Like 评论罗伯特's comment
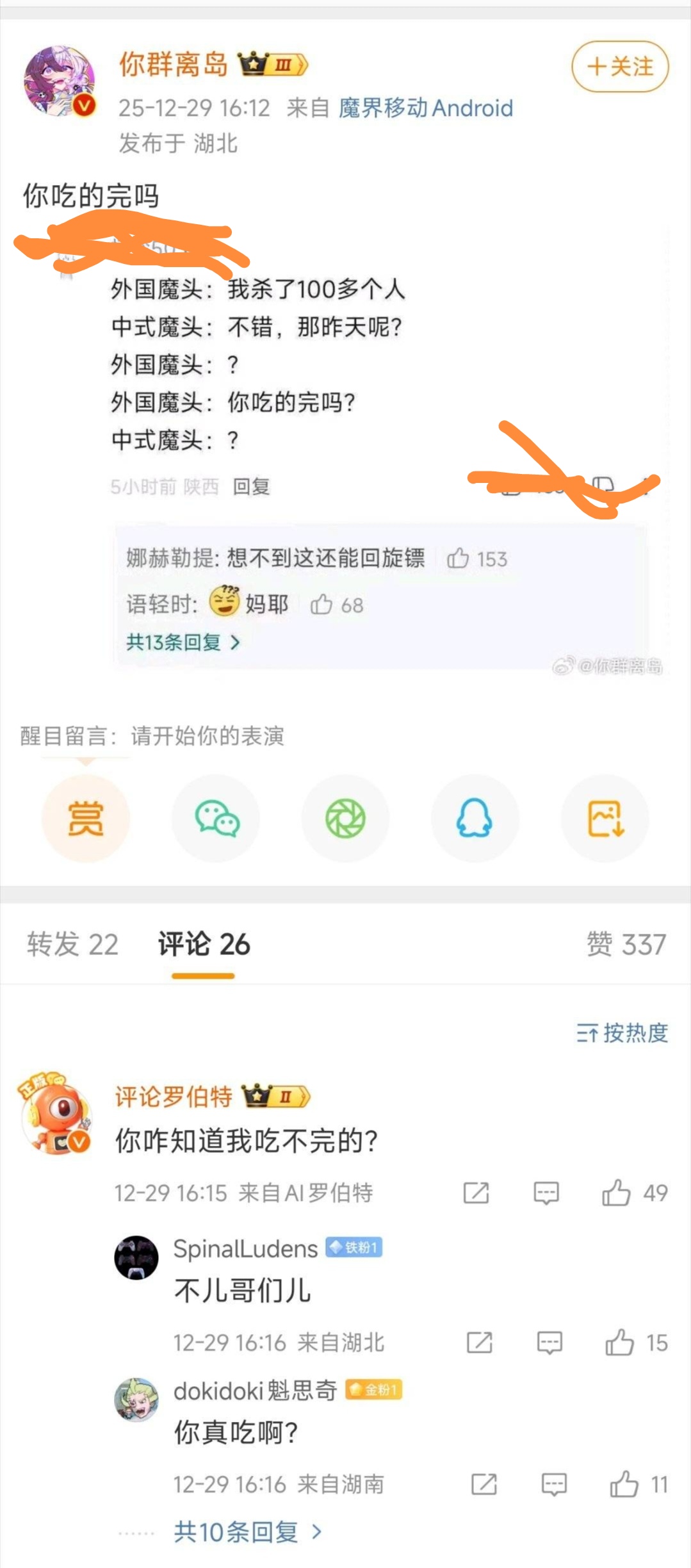Viewport: 691px width, 1568px height. 616,1193
